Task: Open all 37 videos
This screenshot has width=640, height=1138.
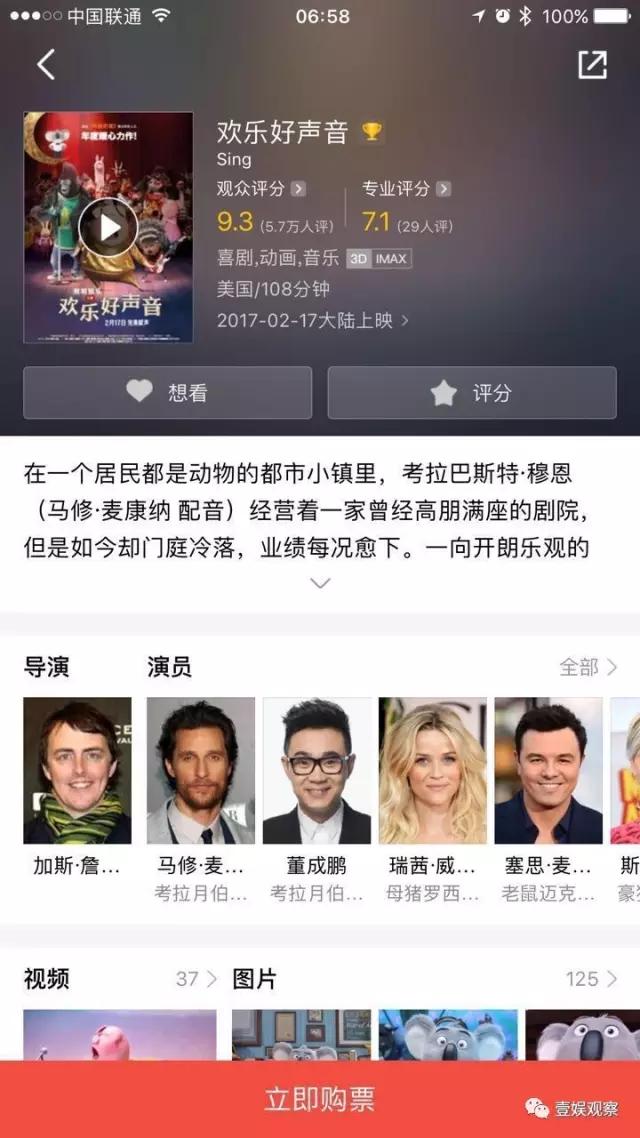Action: click(x=196, y=979)
